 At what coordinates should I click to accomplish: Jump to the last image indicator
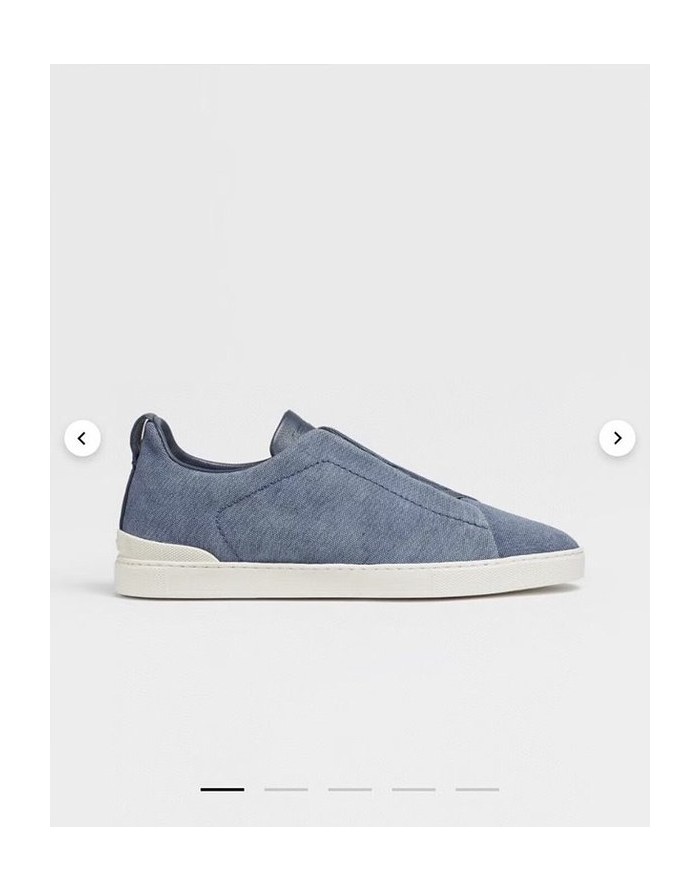pos(477,789)
